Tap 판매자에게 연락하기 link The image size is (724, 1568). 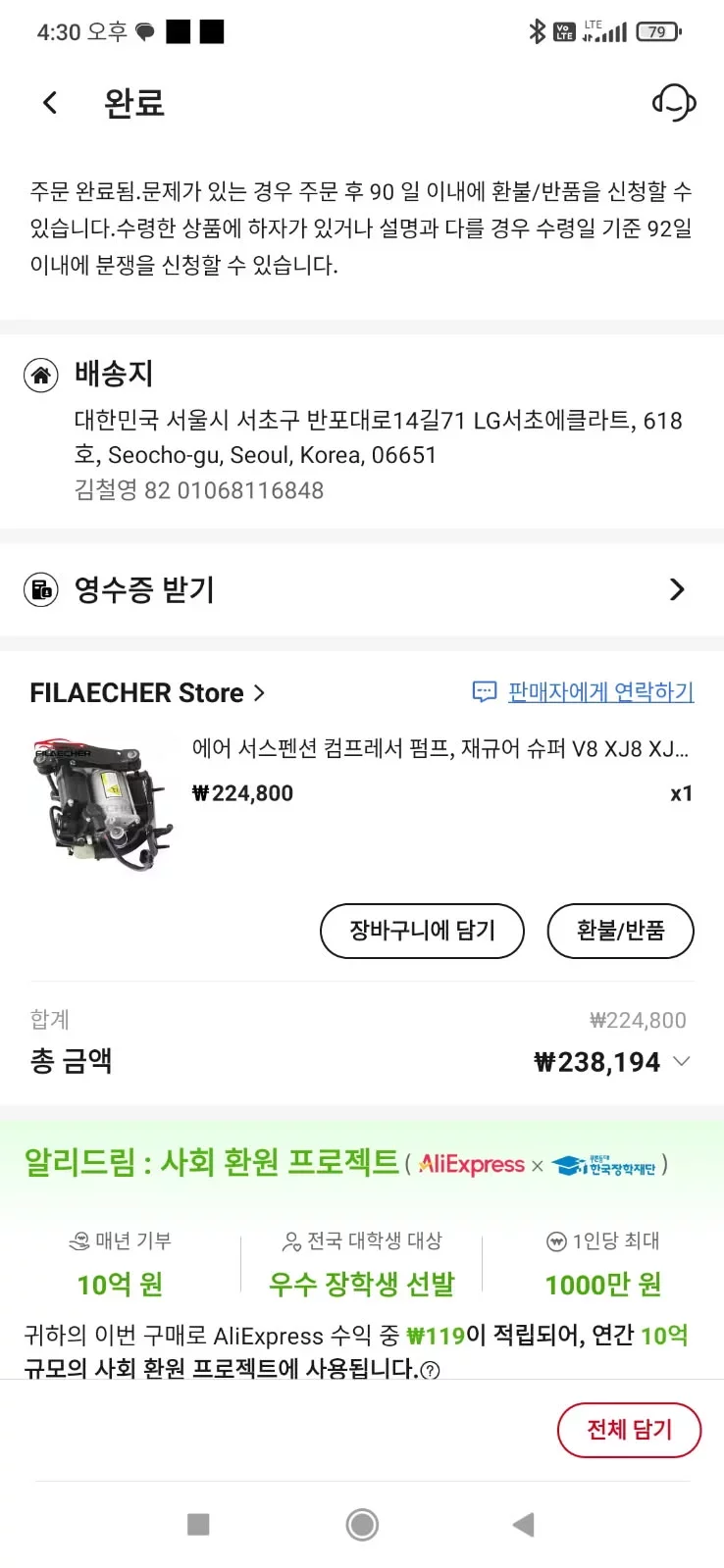[599, 692]
